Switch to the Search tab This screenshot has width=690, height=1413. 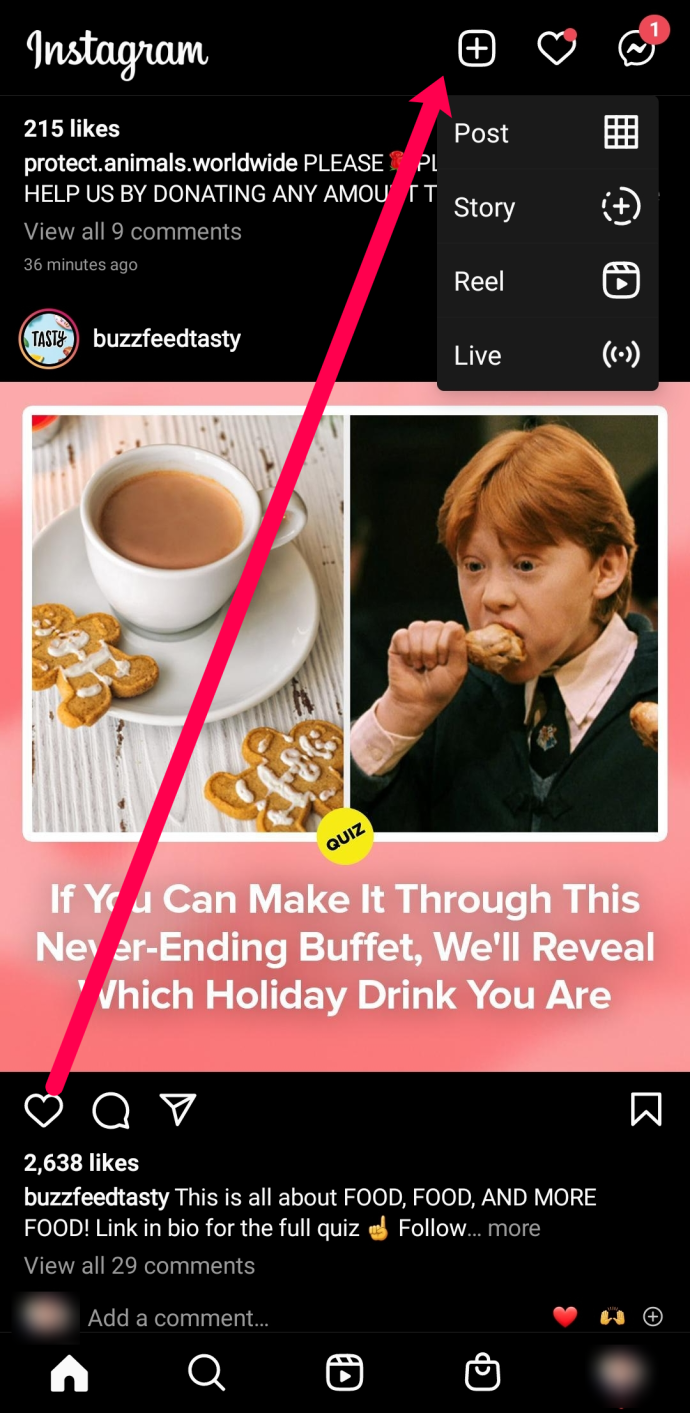[206, 1374]
